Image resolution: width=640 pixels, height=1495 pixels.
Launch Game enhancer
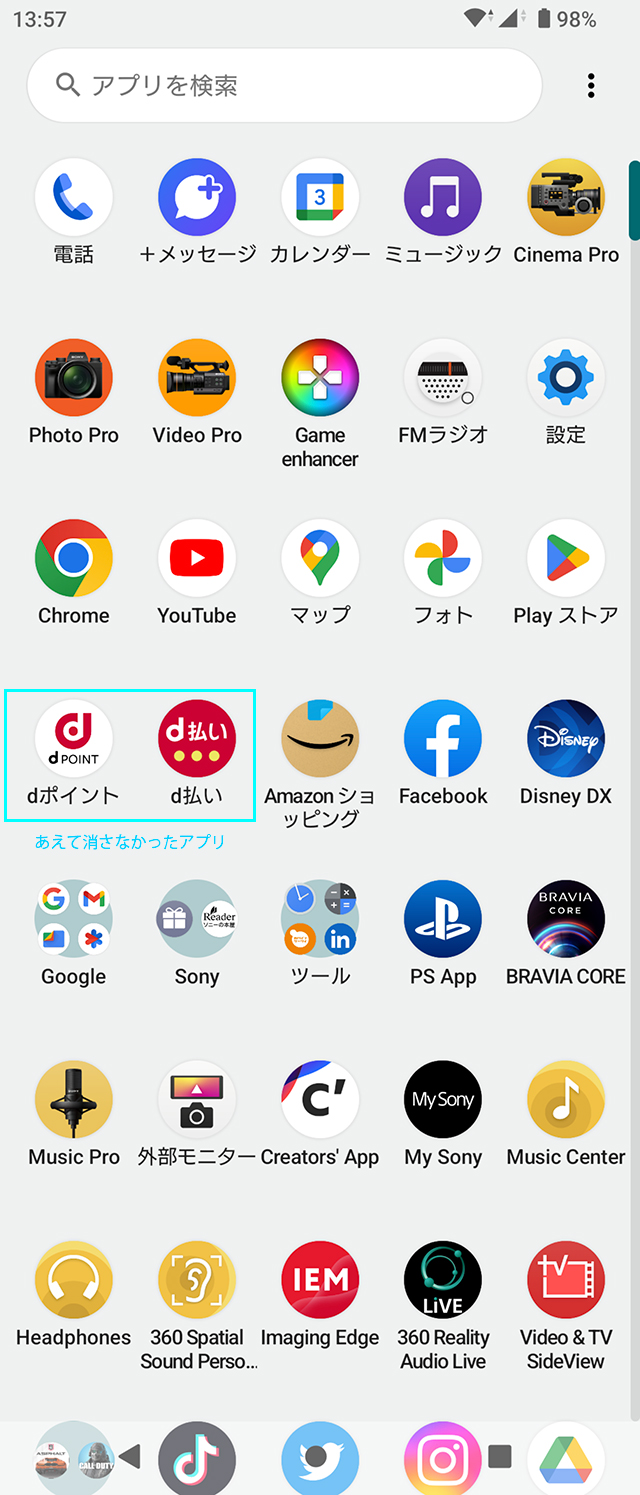[x=320, y=378]
